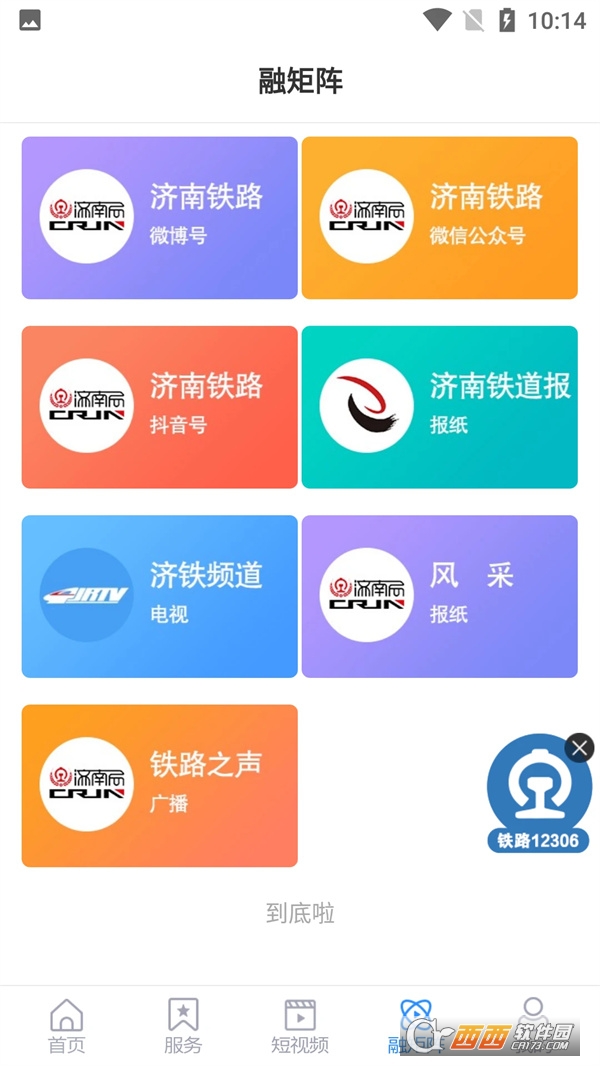The width and height of the screenshot is (600, 1066).
Task: Open the 济南铁道报 newspaper card
Action: pos(439,407)
